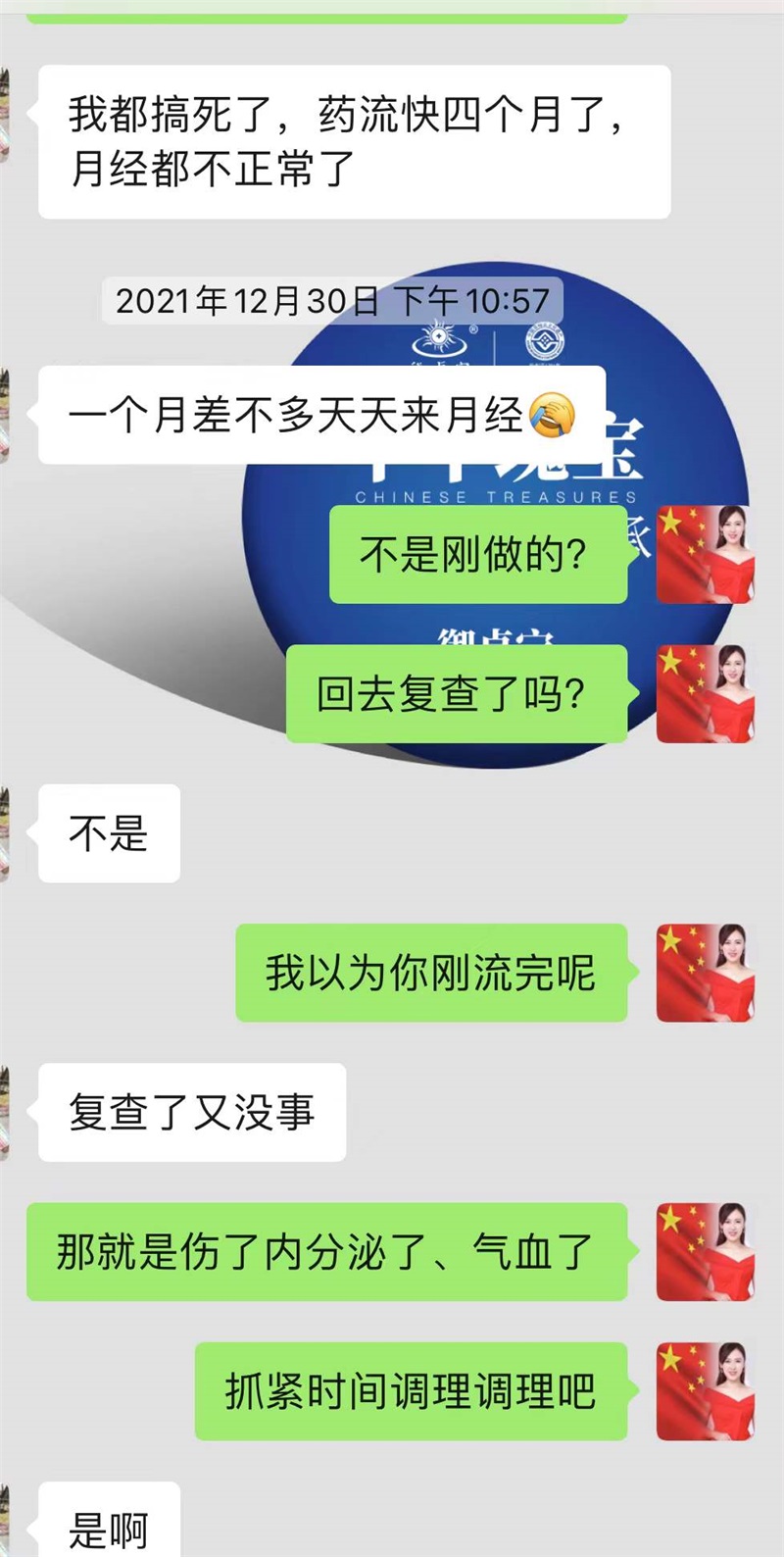Tap avatar beside 那就是伤了内分泌了、气血了 message

[x=704, y=1252]
